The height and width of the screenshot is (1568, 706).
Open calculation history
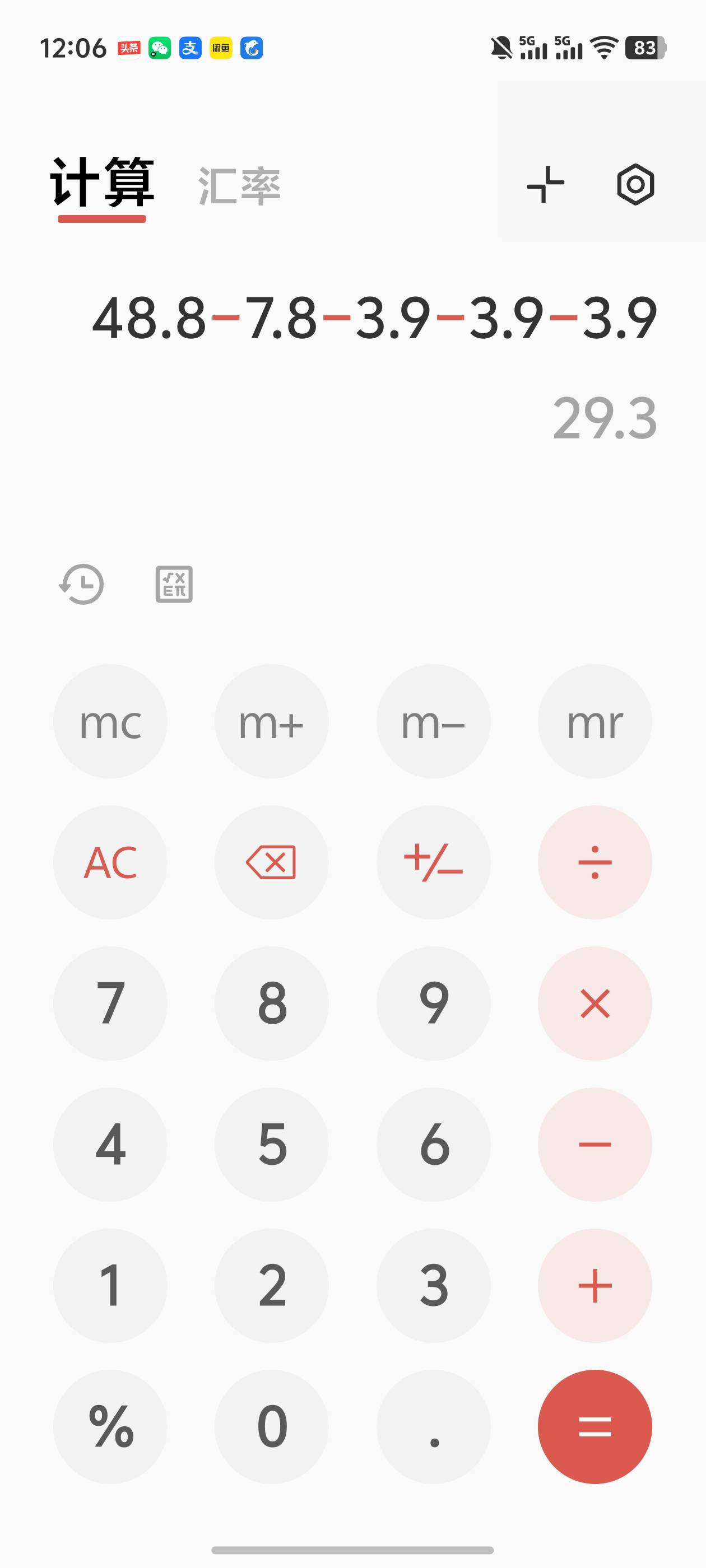click(82, 584)
